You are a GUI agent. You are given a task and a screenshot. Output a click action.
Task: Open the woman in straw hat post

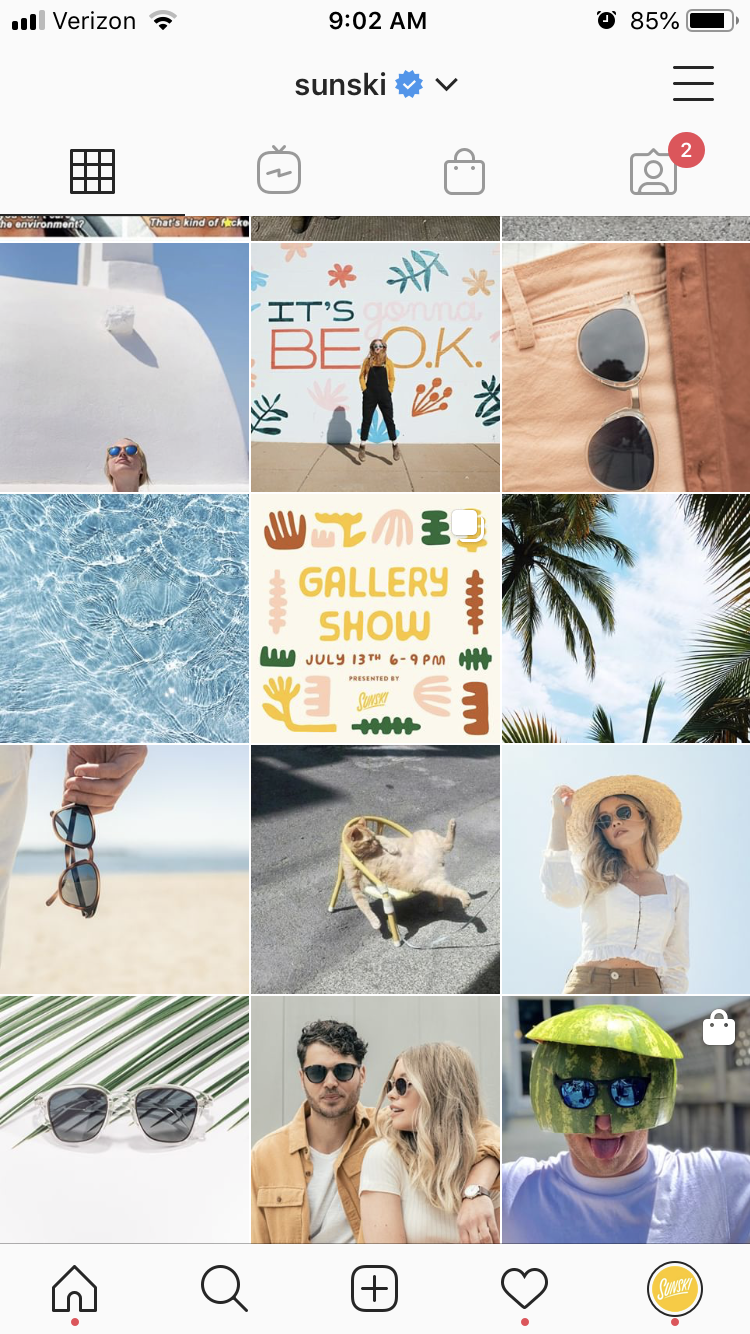click(625, 869)
